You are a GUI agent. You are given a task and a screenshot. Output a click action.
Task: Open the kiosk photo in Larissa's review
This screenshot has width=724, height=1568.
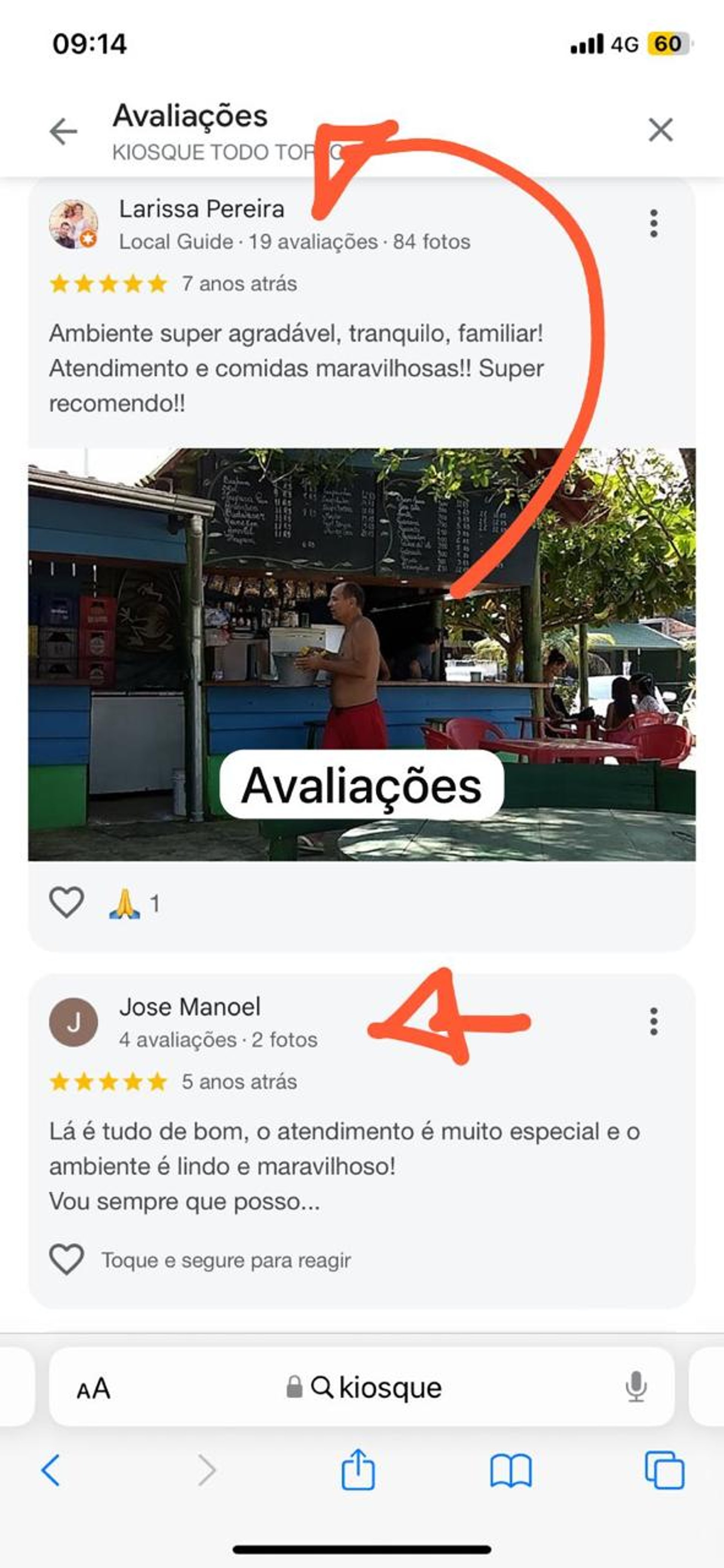(362, 654)
